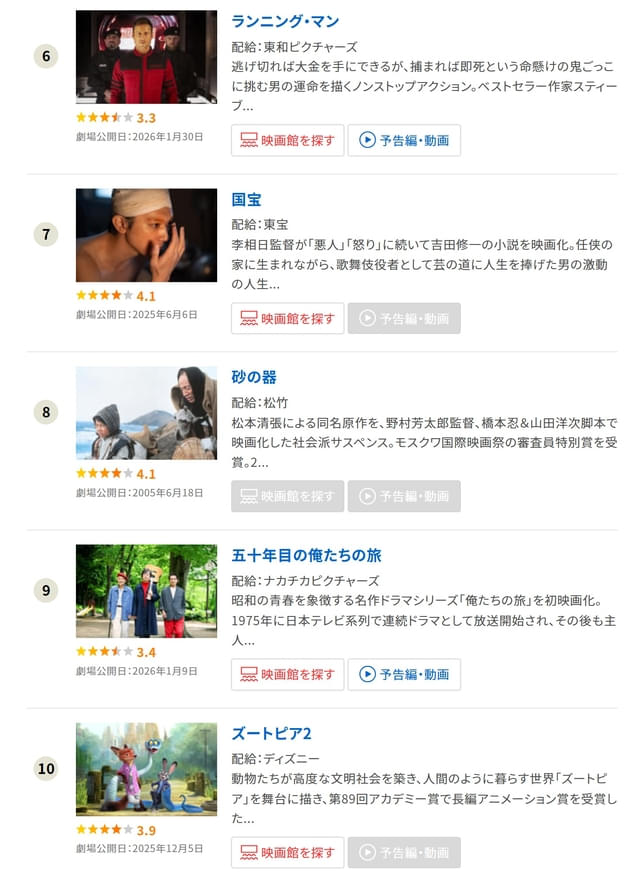640x879 pixels.
Task: Find theaters for ランニング・マン
Action: point(287,140)
